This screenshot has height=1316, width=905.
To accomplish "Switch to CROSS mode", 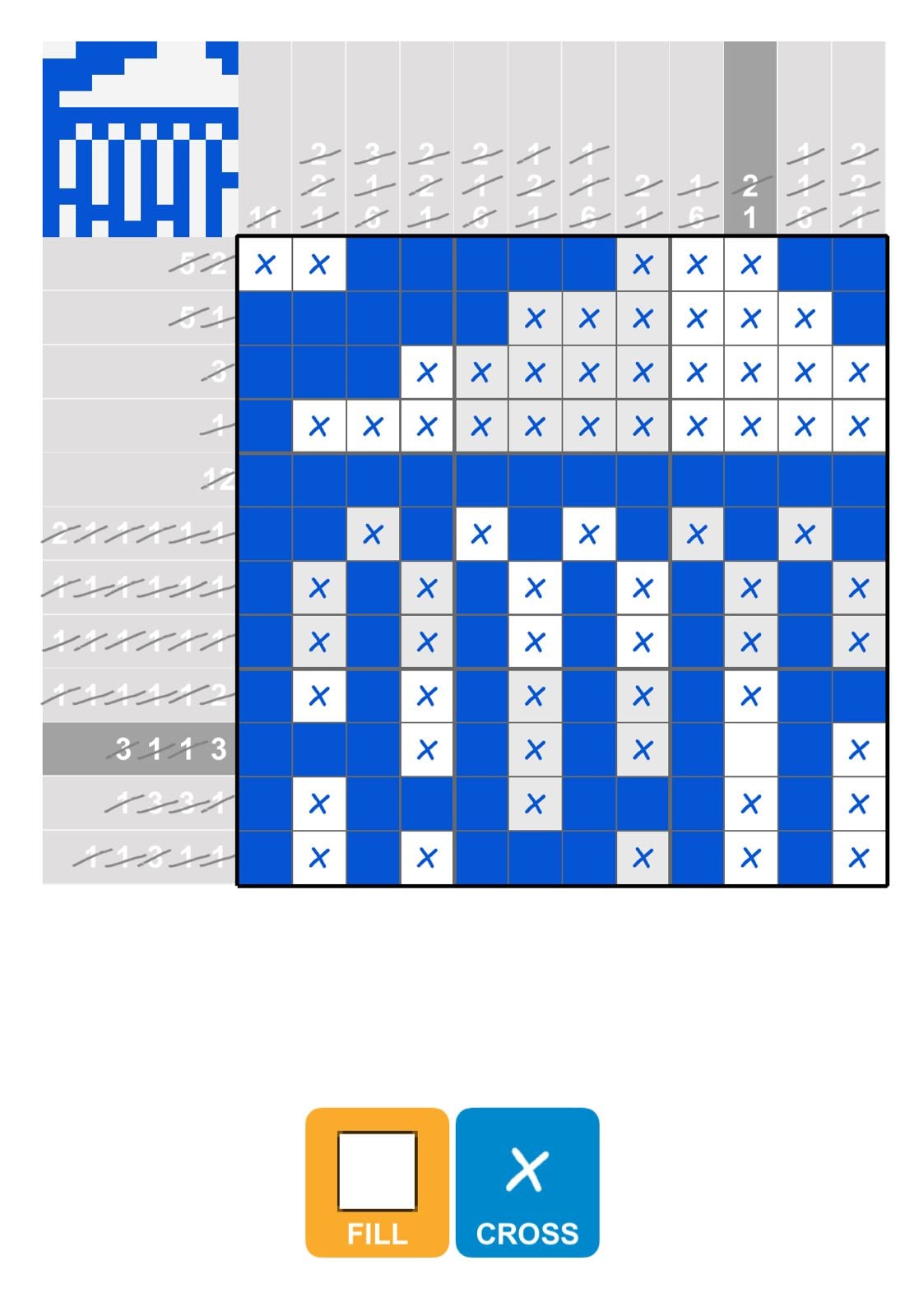I will pos(527,1182).
